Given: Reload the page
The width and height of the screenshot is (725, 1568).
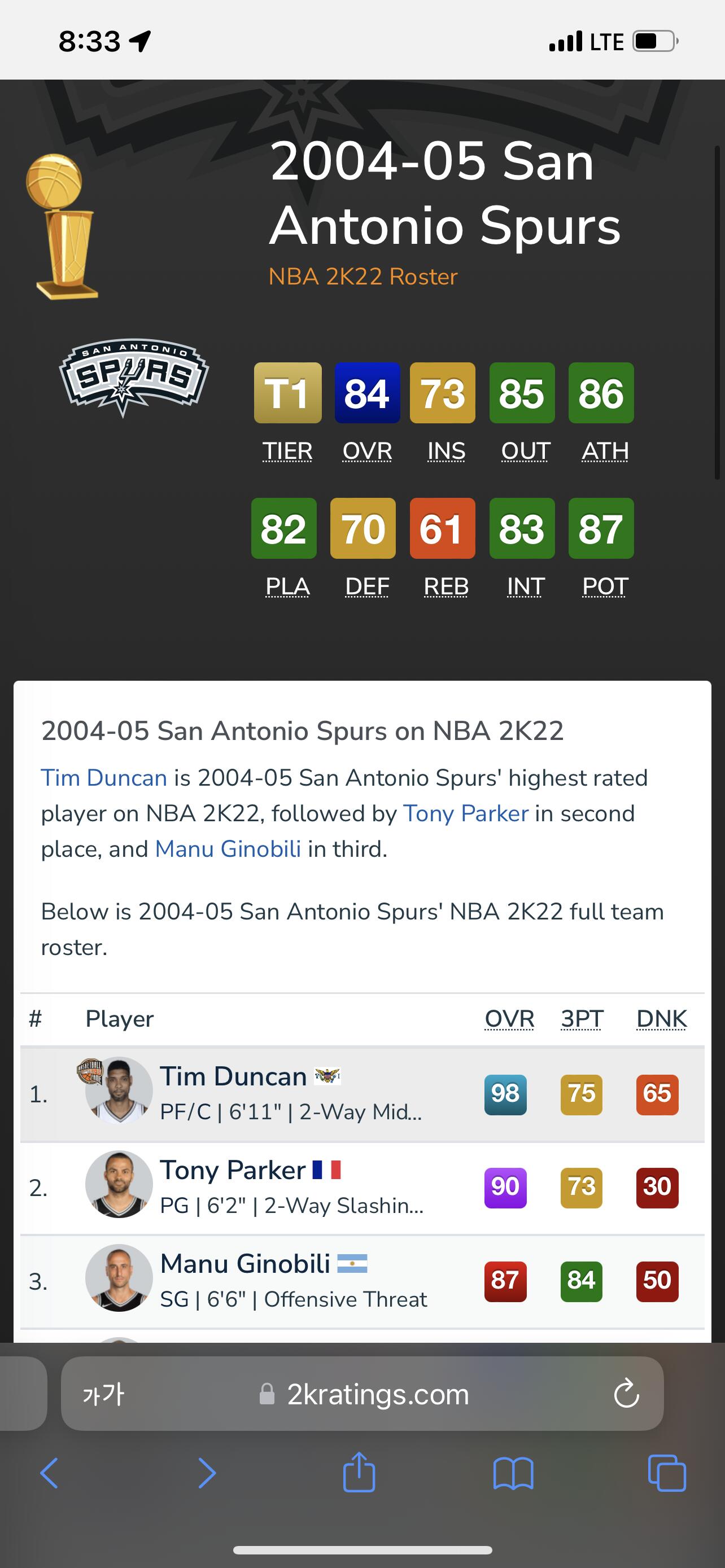Looking at the screenshot, I should (626, 1394).
